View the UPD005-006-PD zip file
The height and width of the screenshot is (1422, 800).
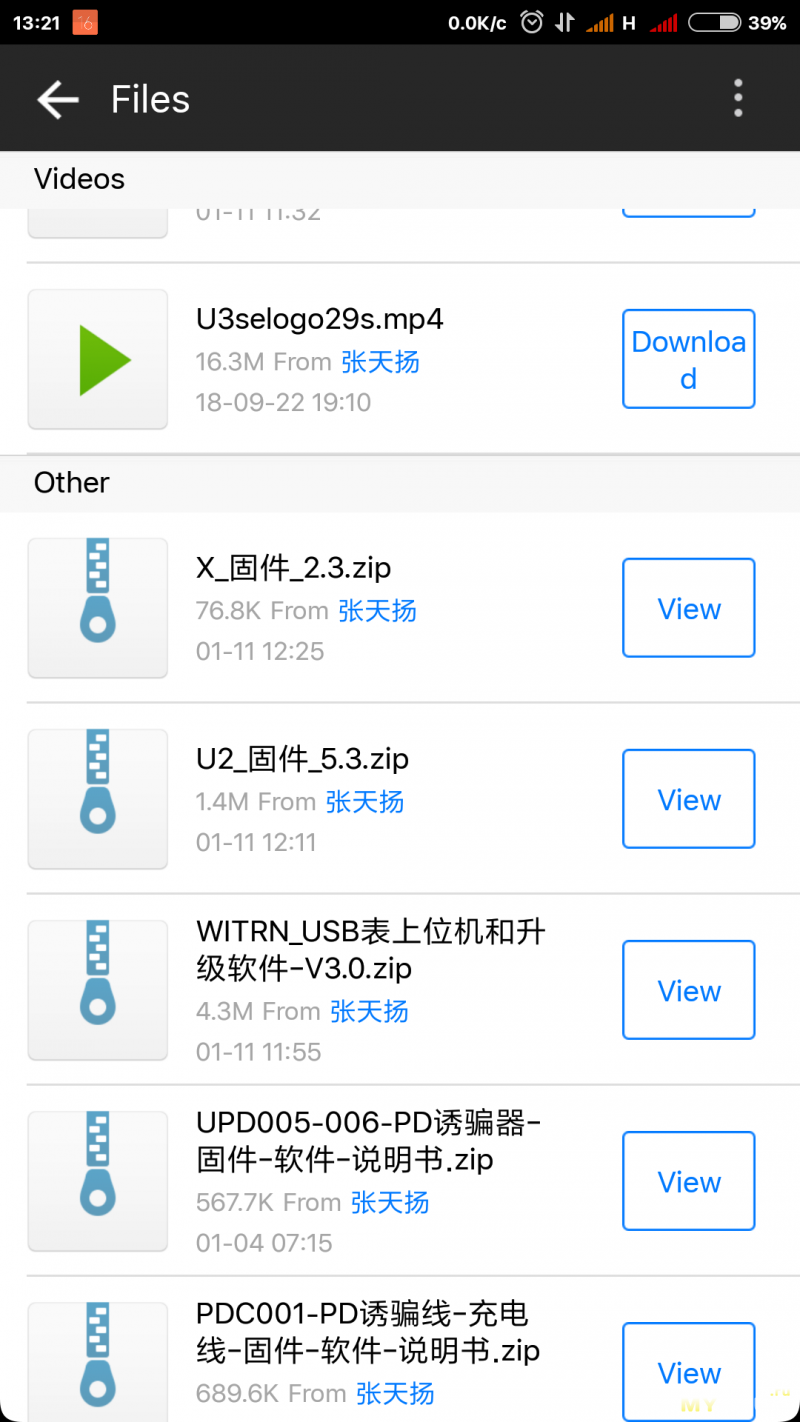point(688,1181)
